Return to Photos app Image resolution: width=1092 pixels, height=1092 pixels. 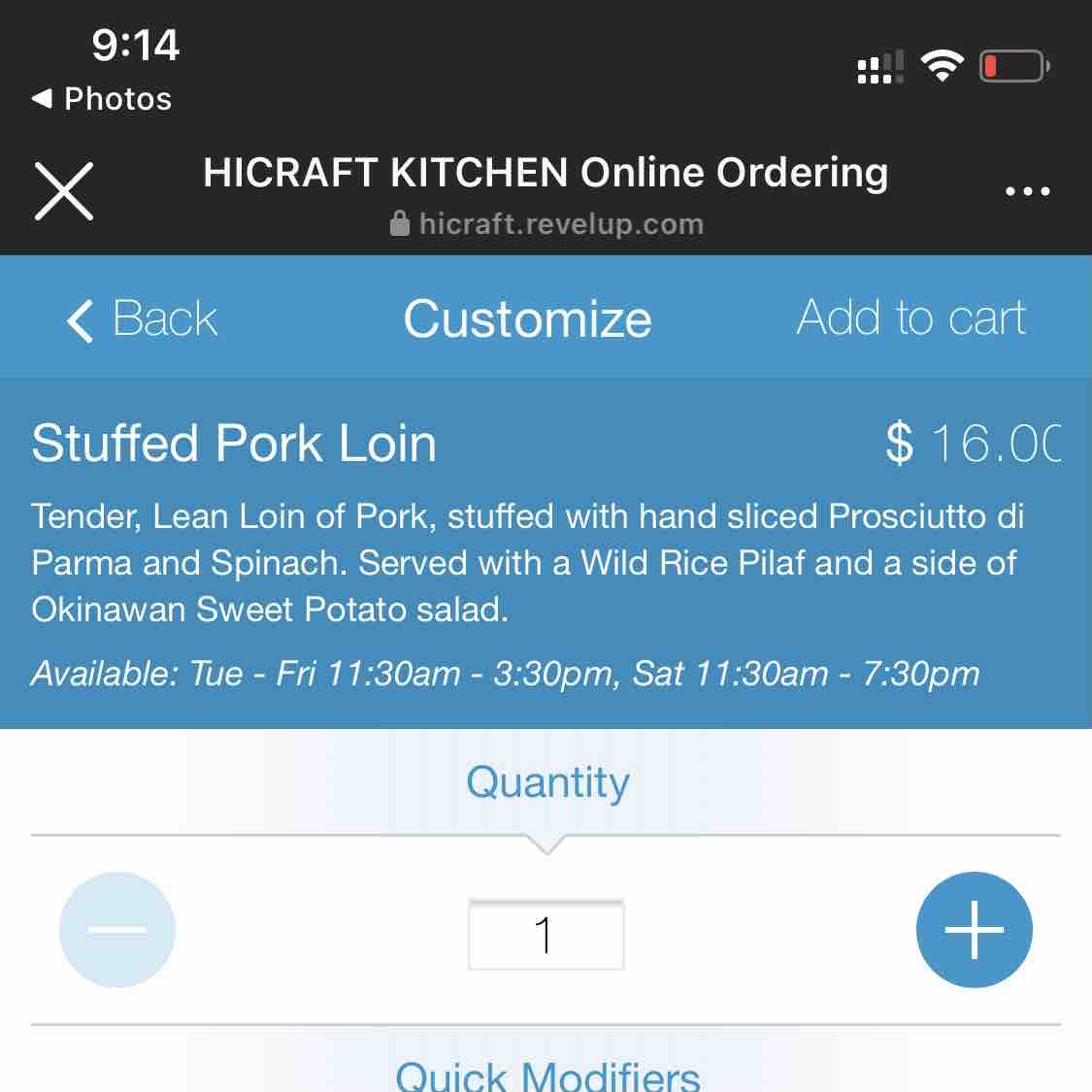tap(103, 99)
